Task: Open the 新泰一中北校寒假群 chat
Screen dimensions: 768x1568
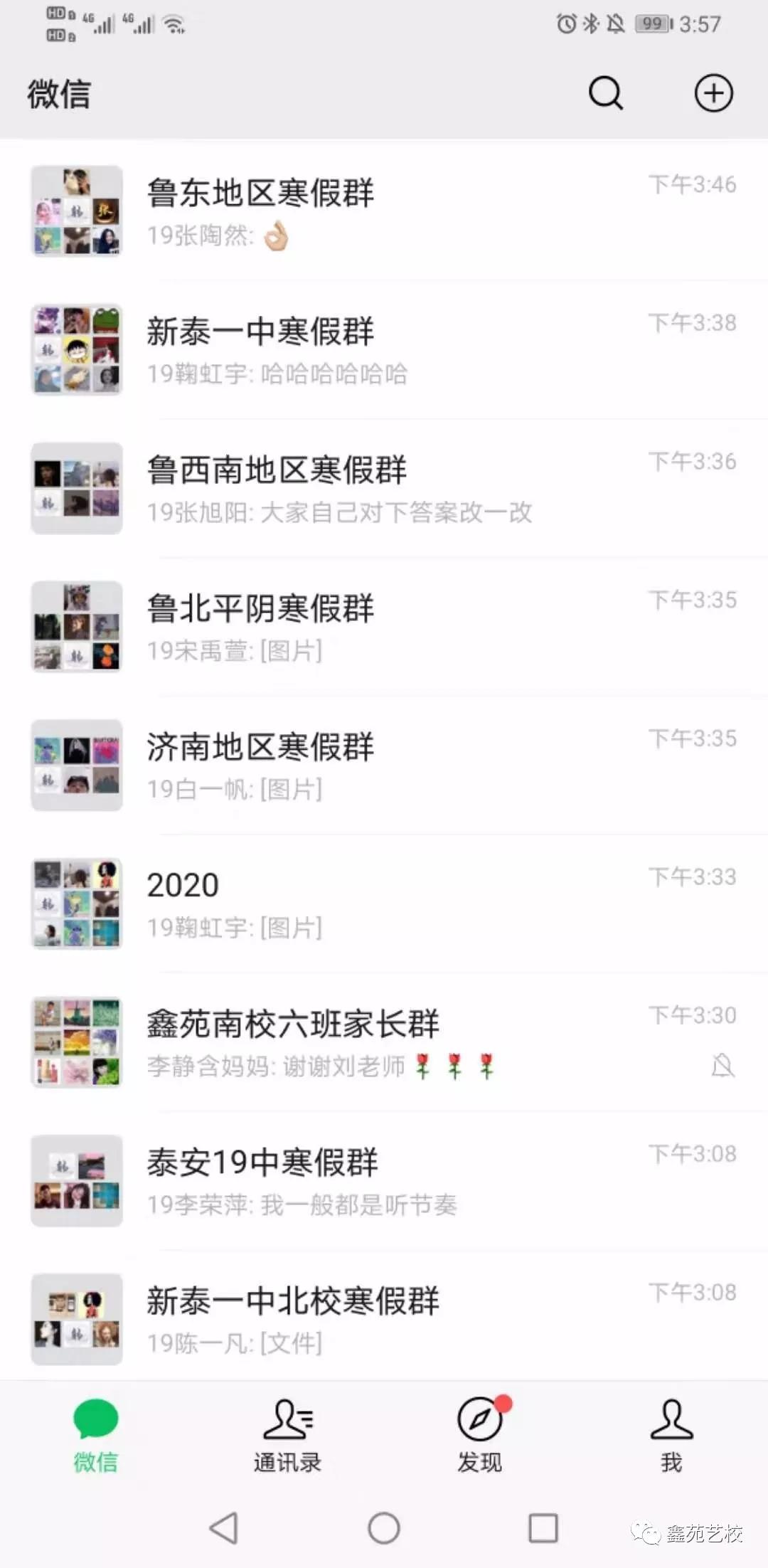Action: [x=384, y=1319]
